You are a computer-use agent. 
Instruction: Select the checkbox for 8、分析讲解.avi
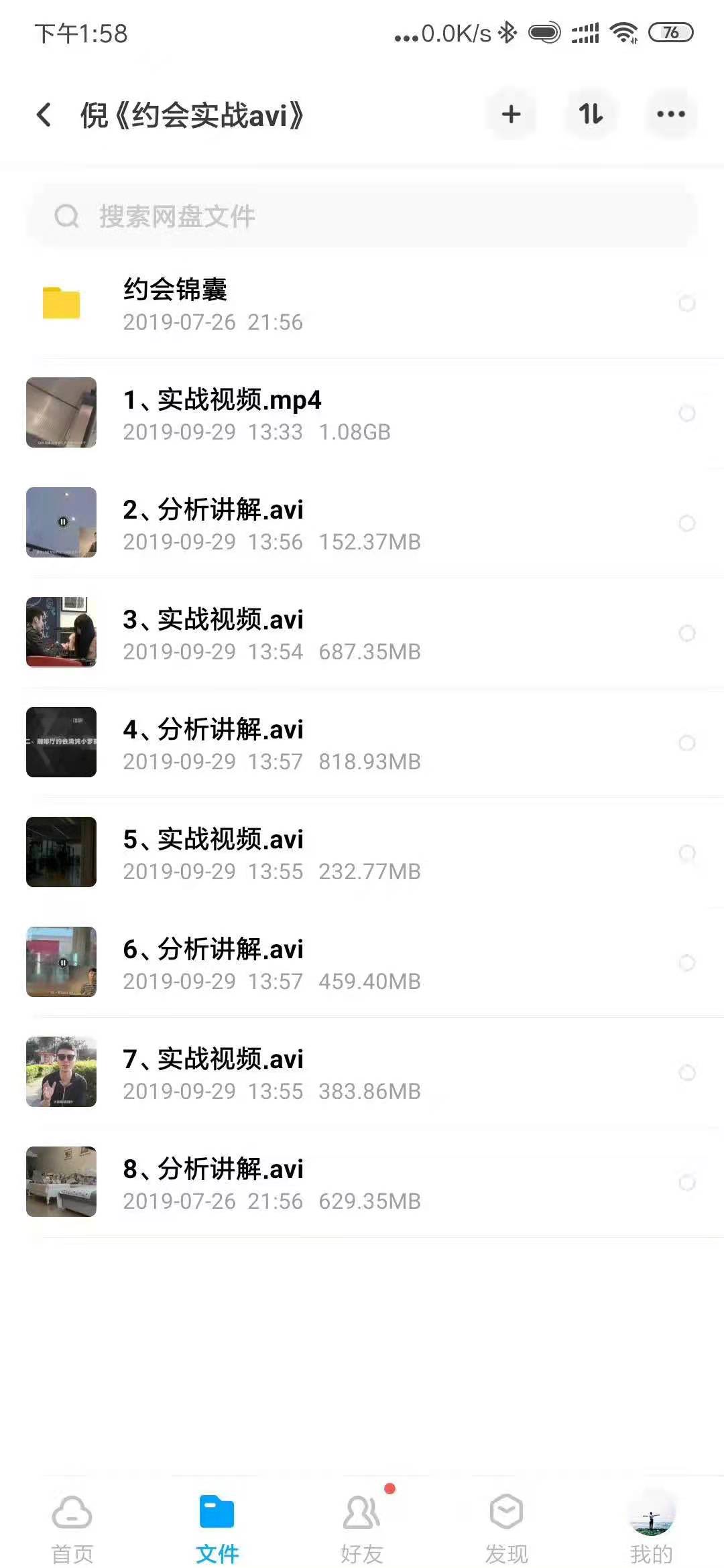click(x=687, y=1182)
